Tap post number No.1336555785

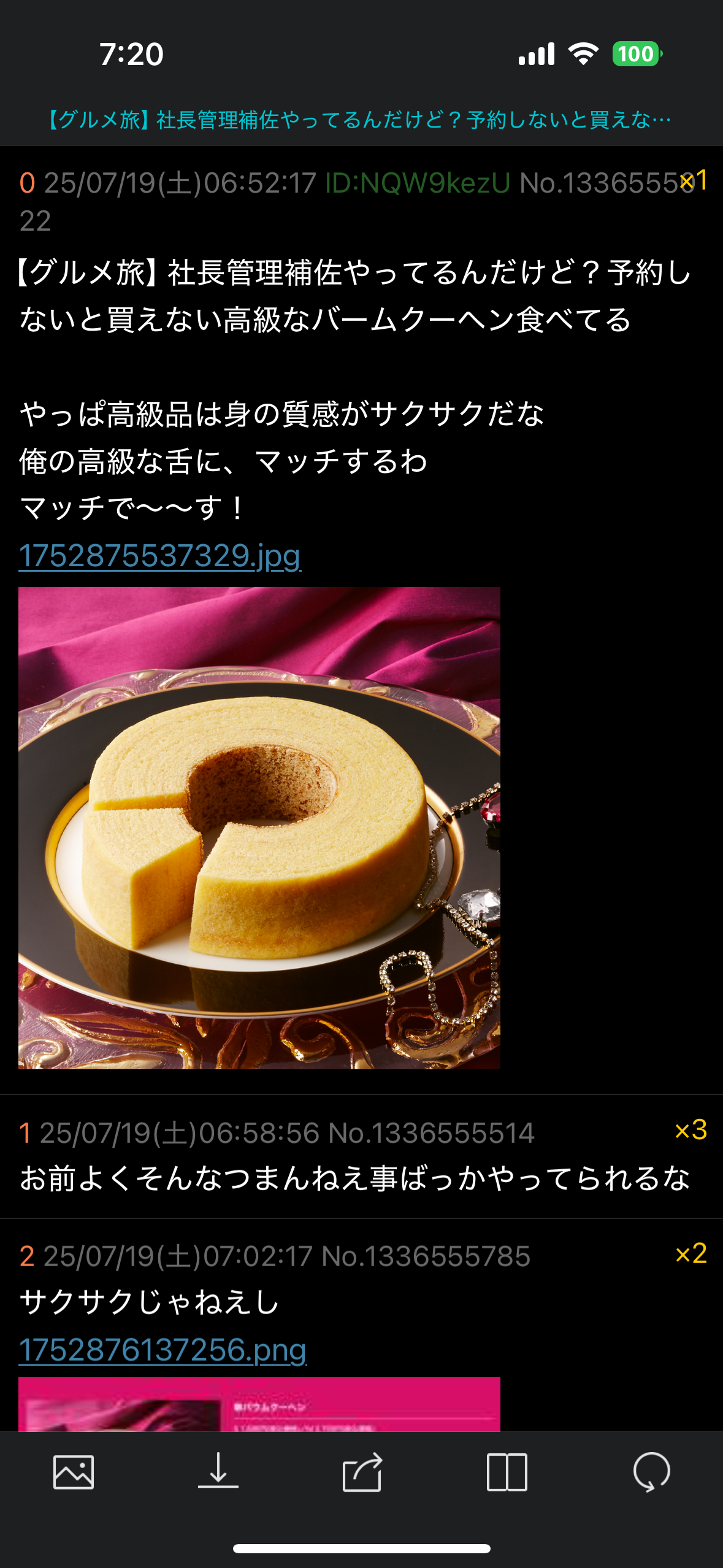click(x=426, y=1256)
